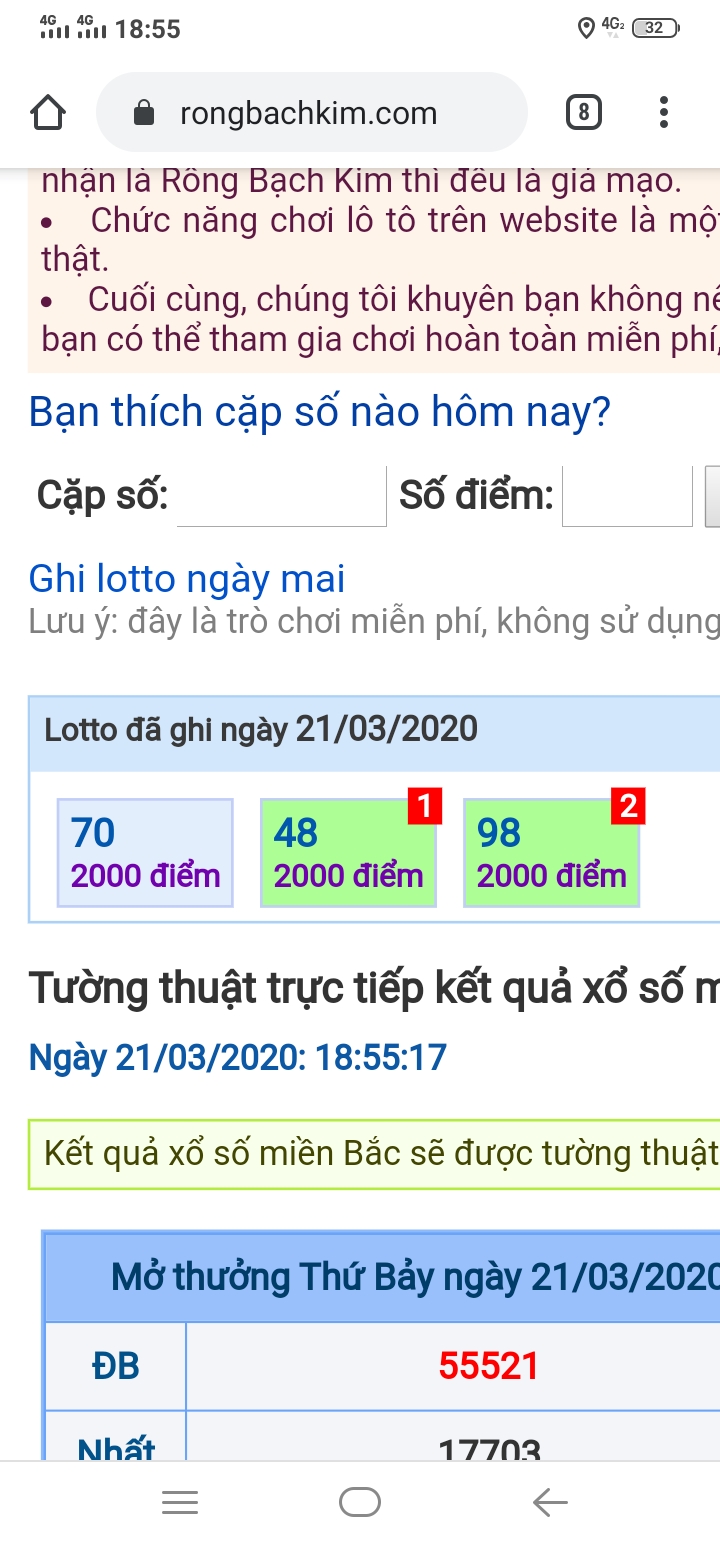The image size is (720, 1544).
Task: Go to the browser home page
Action: tap(48, 113)
